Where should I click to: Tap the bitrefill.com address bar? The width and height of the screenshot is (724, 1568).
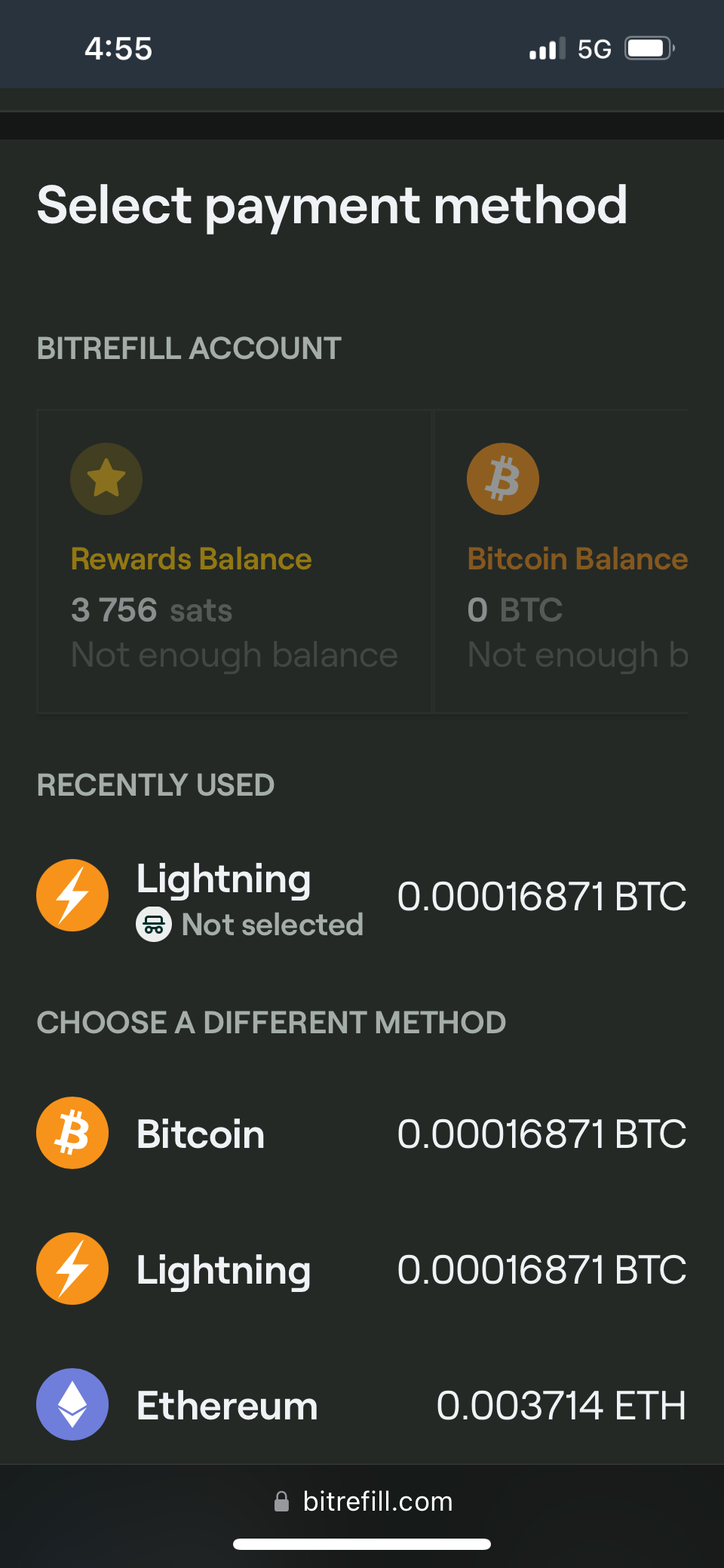click(x=364, y=1502)
